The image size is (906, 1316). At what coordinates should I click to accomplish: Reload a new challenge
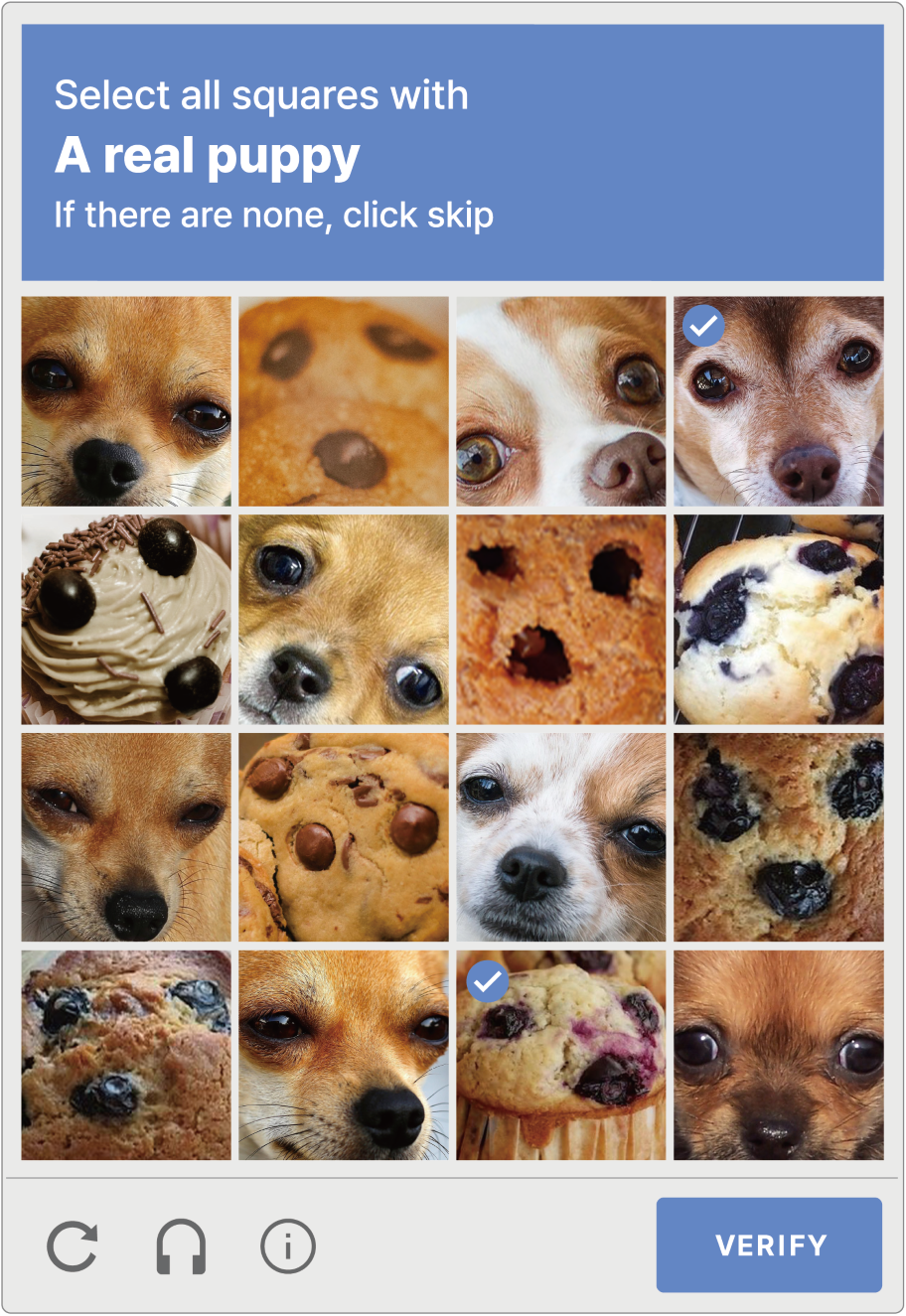click(73, 1246)
